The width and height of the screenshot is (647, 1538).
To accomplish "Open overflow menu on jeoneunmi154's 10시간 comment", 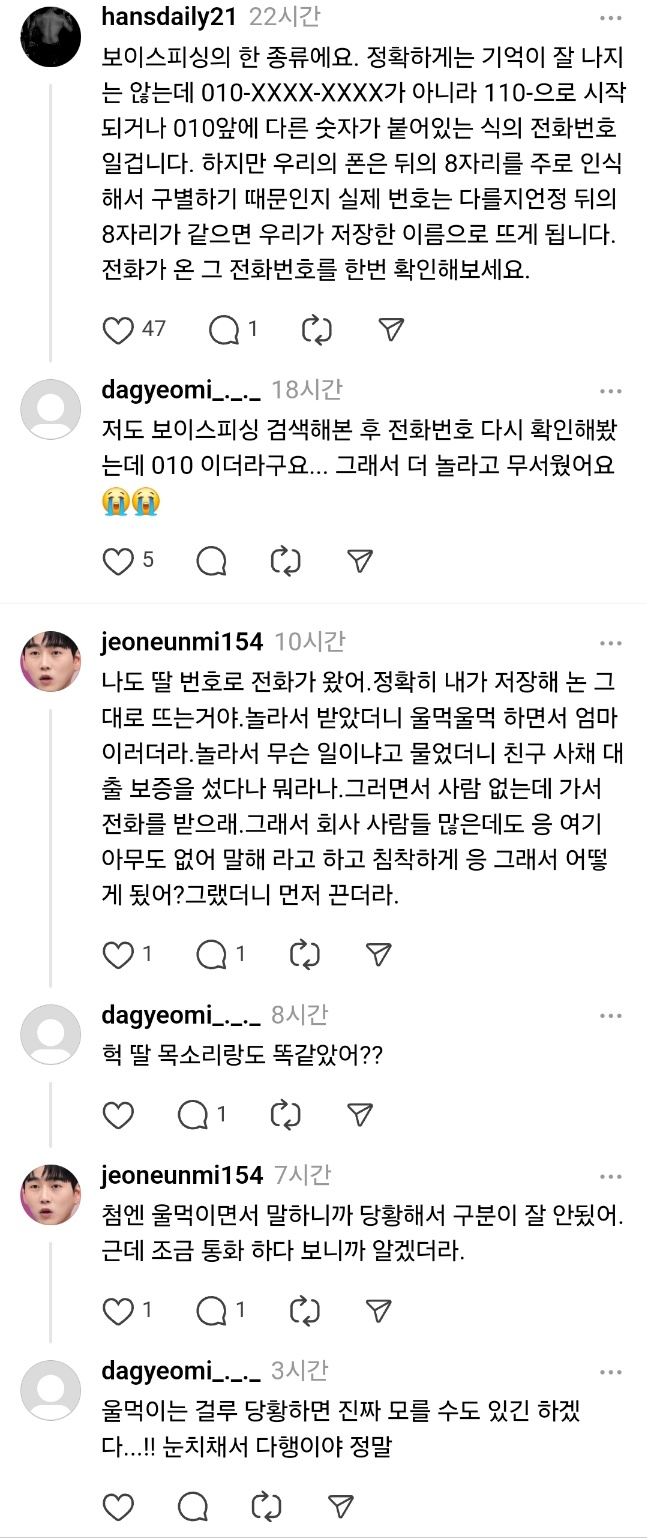I will point(610,643).
